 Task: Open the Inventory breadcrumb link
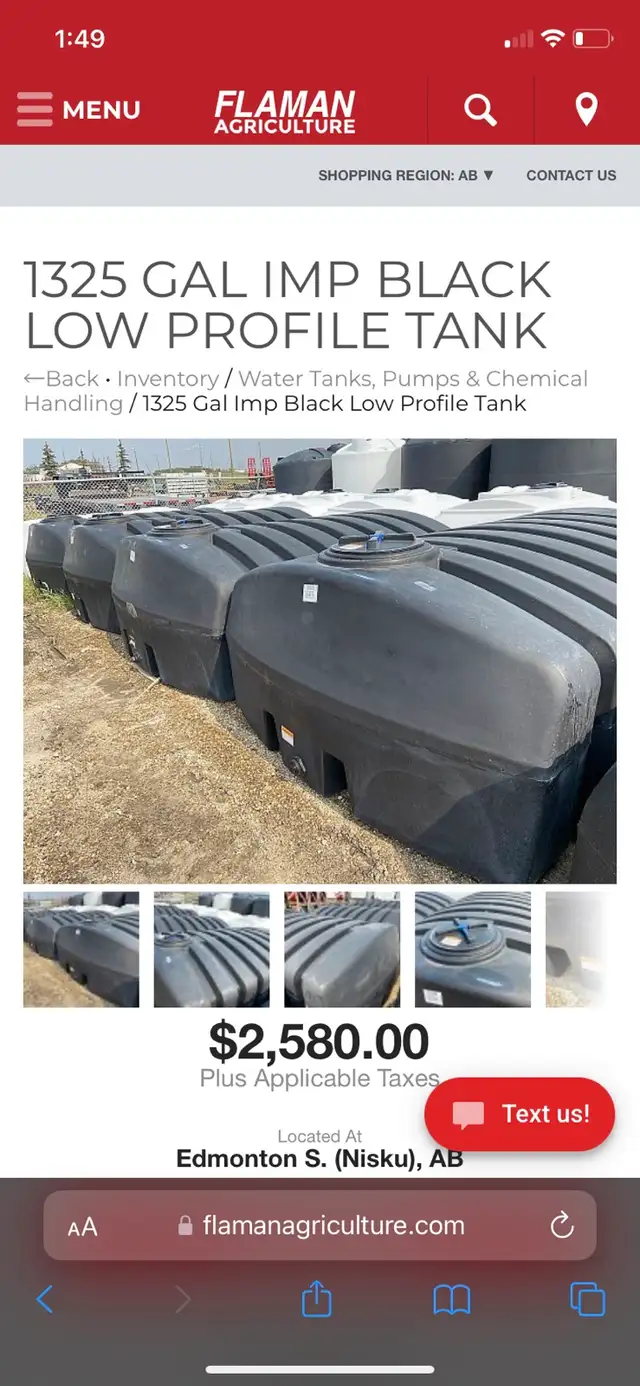[168, 379]
